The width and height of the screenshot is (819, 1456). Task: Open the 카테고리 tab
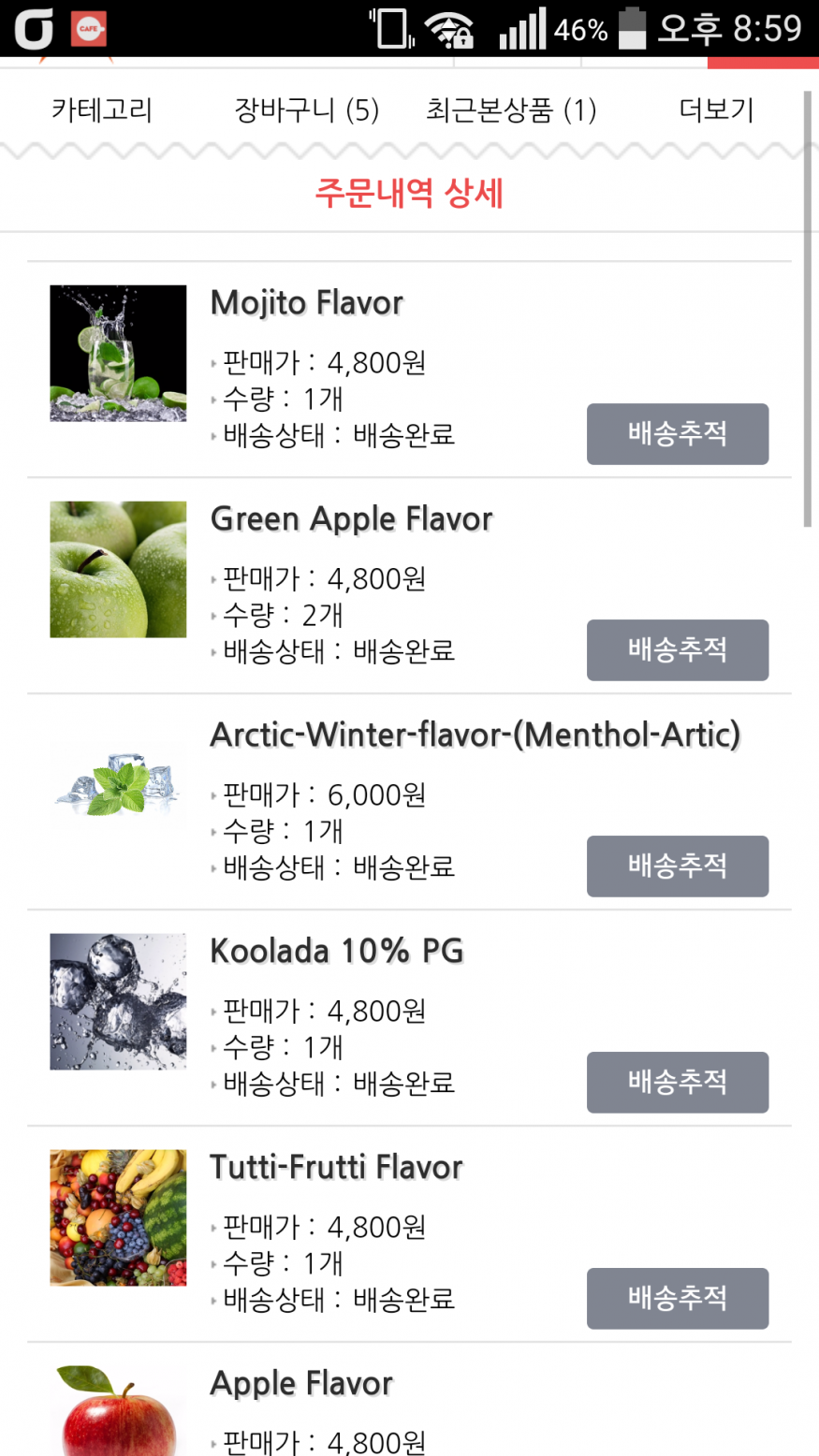pyautogui.click(x=101, y=110)
